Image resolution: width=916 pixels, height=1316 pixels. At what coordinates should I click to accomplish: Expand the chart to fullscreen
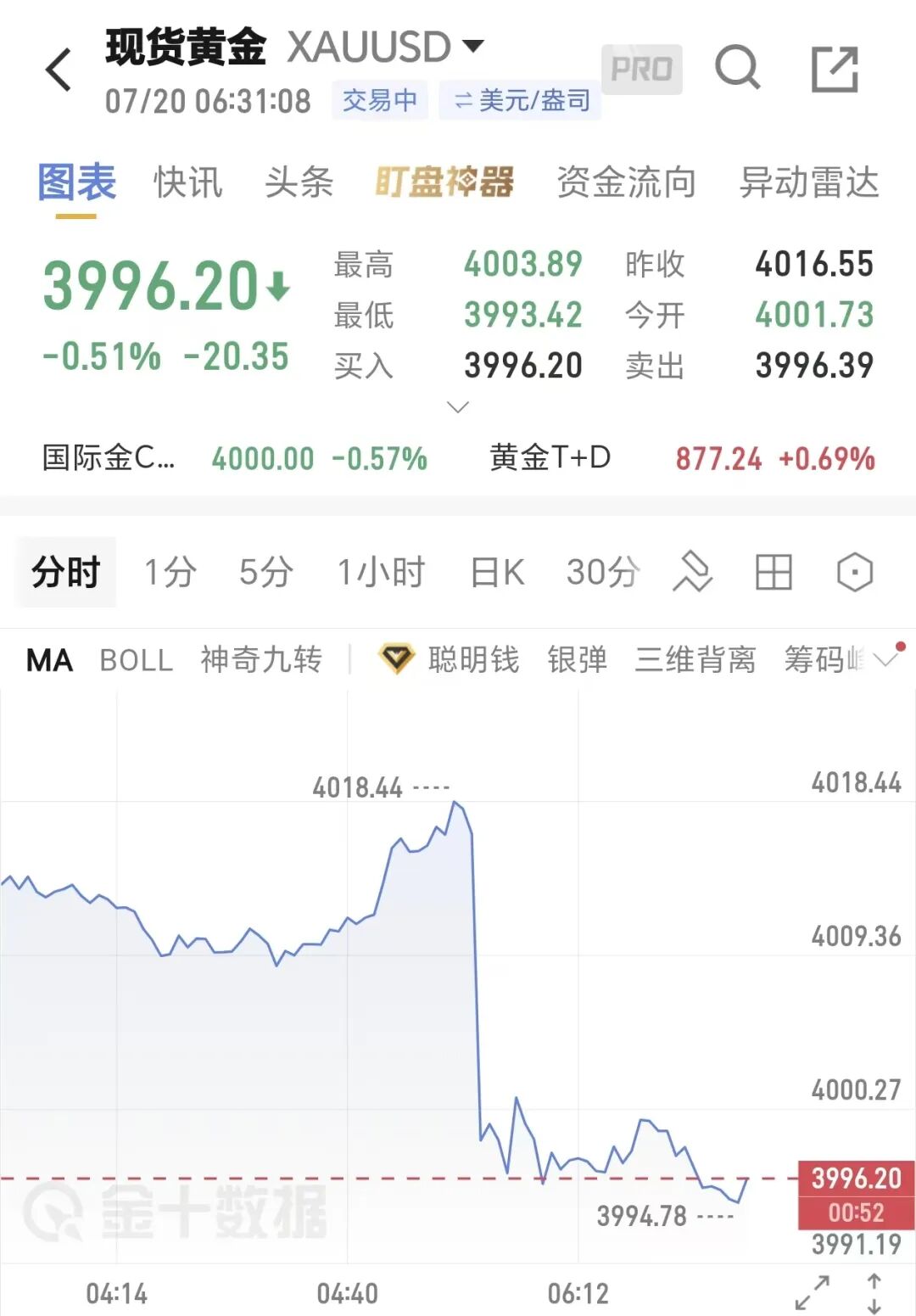[813, 1292]
